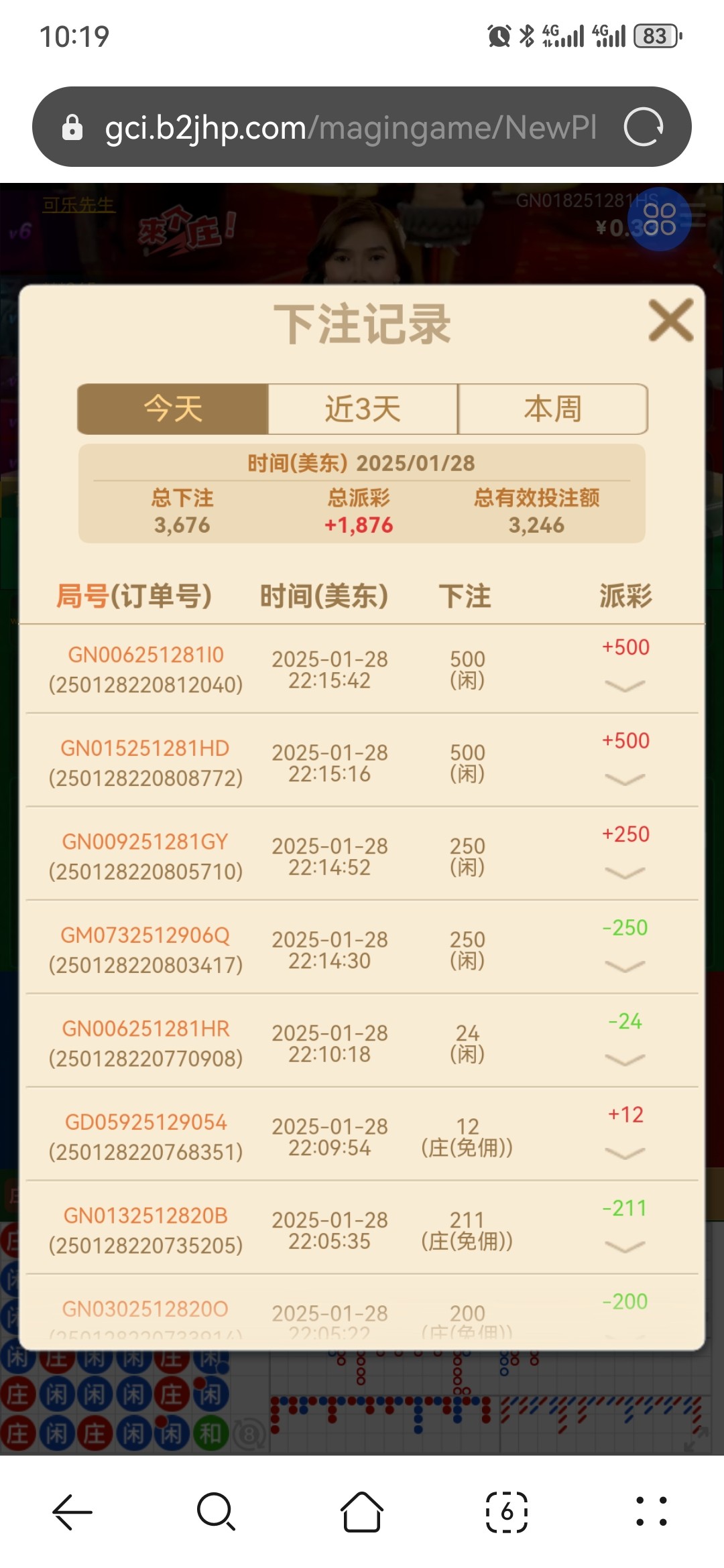
Task: Expand details for bet GM0732512906Q
Action: point(625,966)
